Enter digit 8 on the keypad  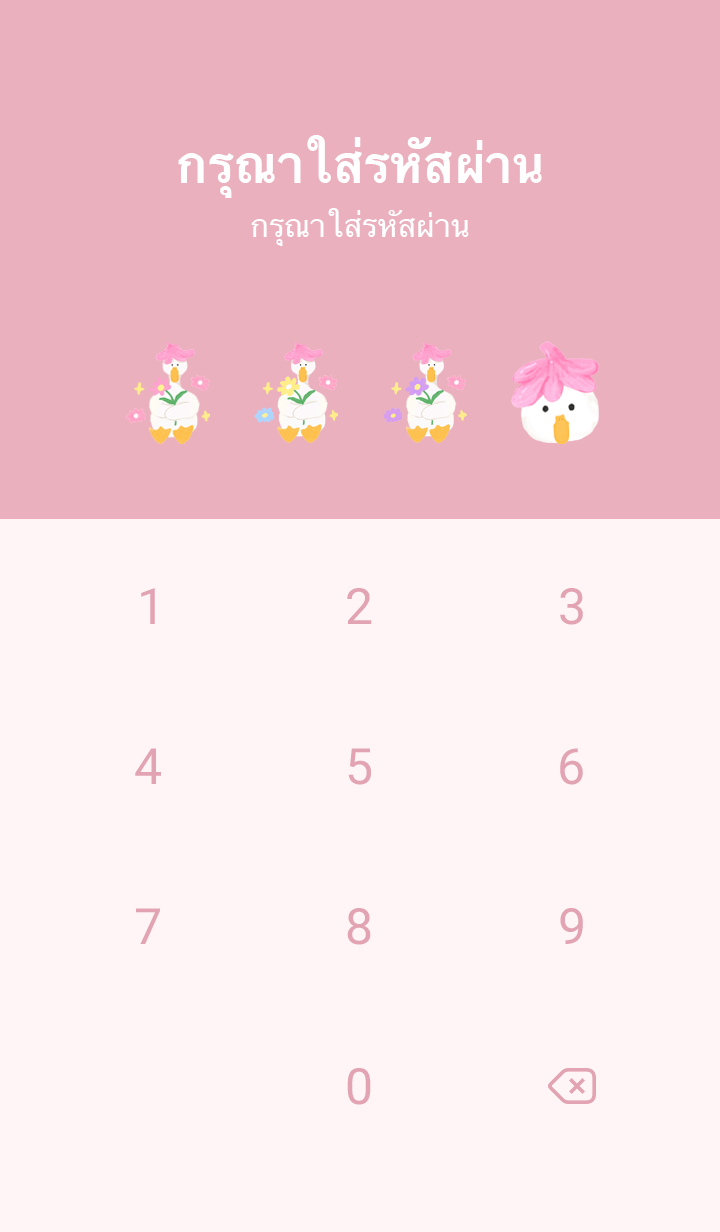coord(359,927)
